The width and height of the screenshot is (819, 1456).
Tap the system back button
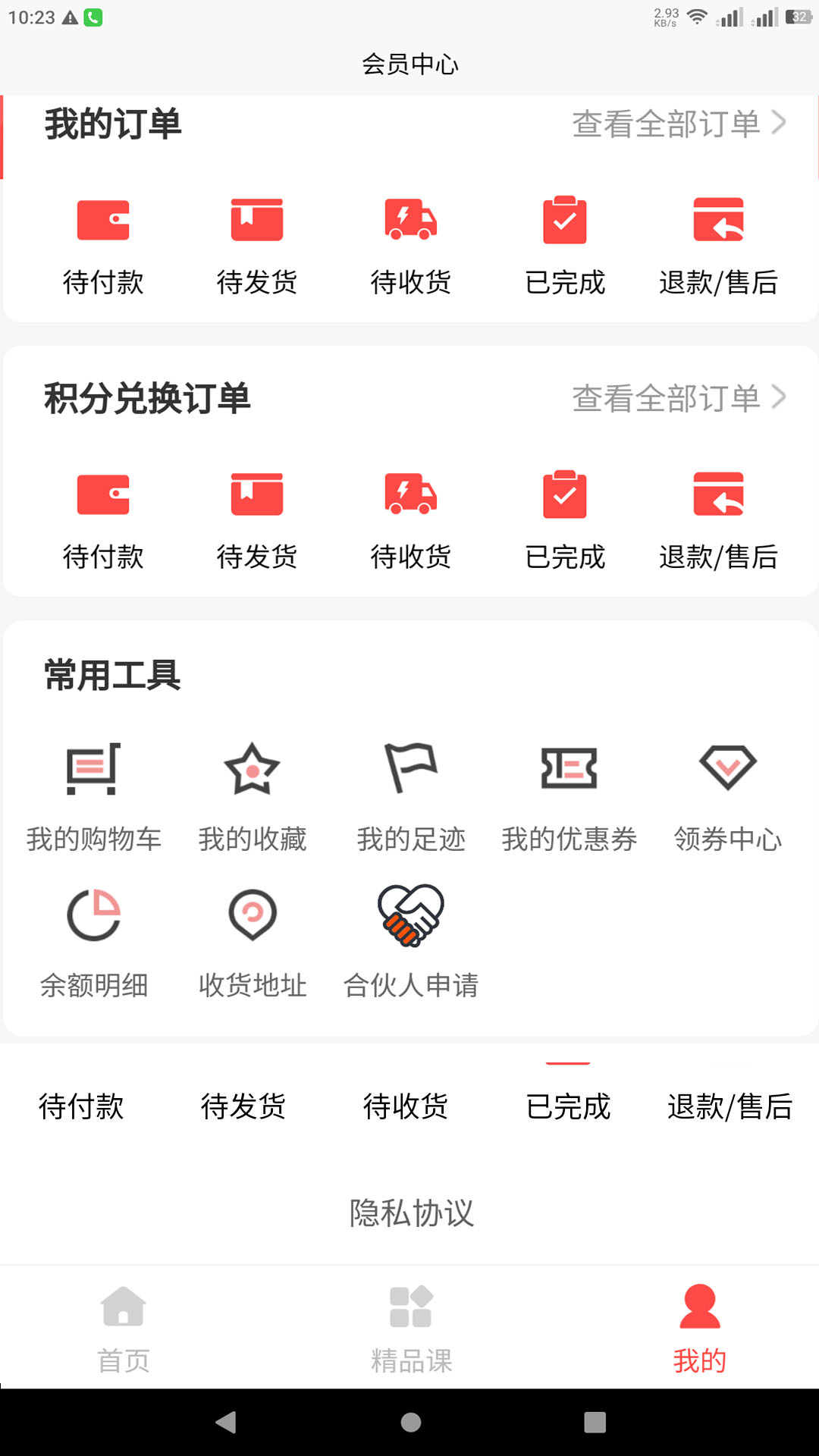(226, 1422)
